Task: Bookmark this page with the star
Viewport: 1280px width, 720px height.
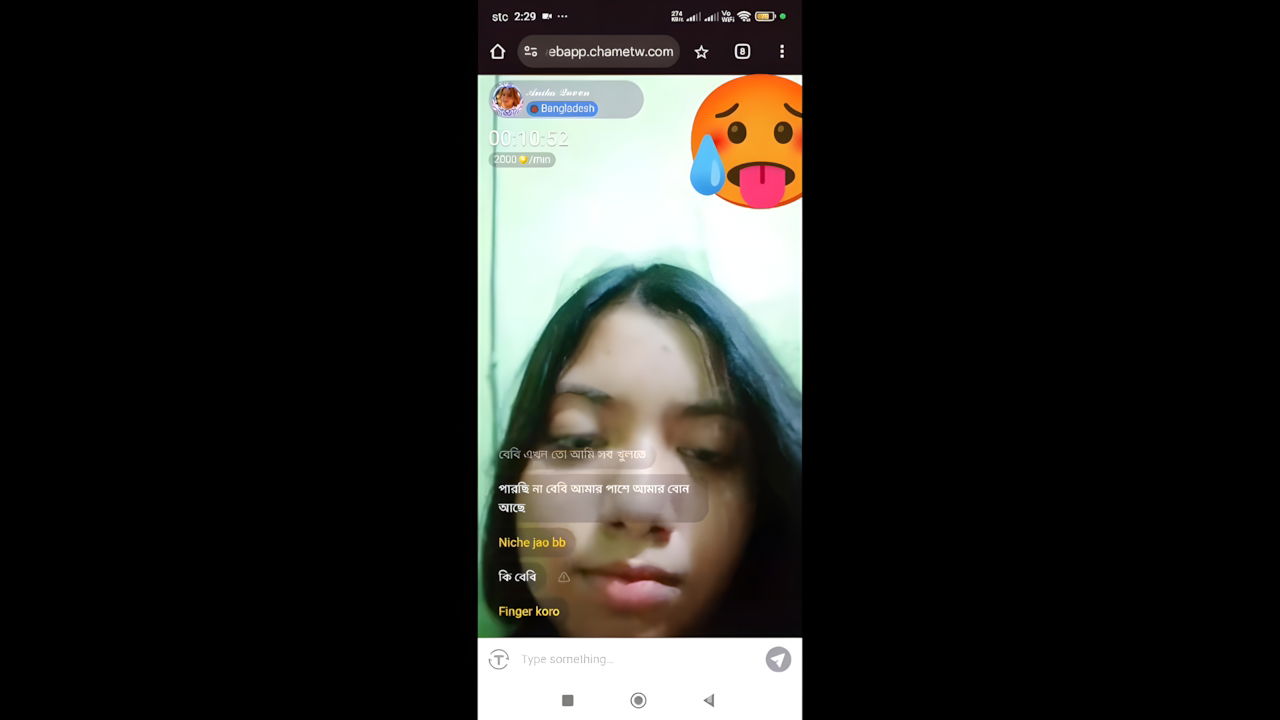Action: point(701,52)
